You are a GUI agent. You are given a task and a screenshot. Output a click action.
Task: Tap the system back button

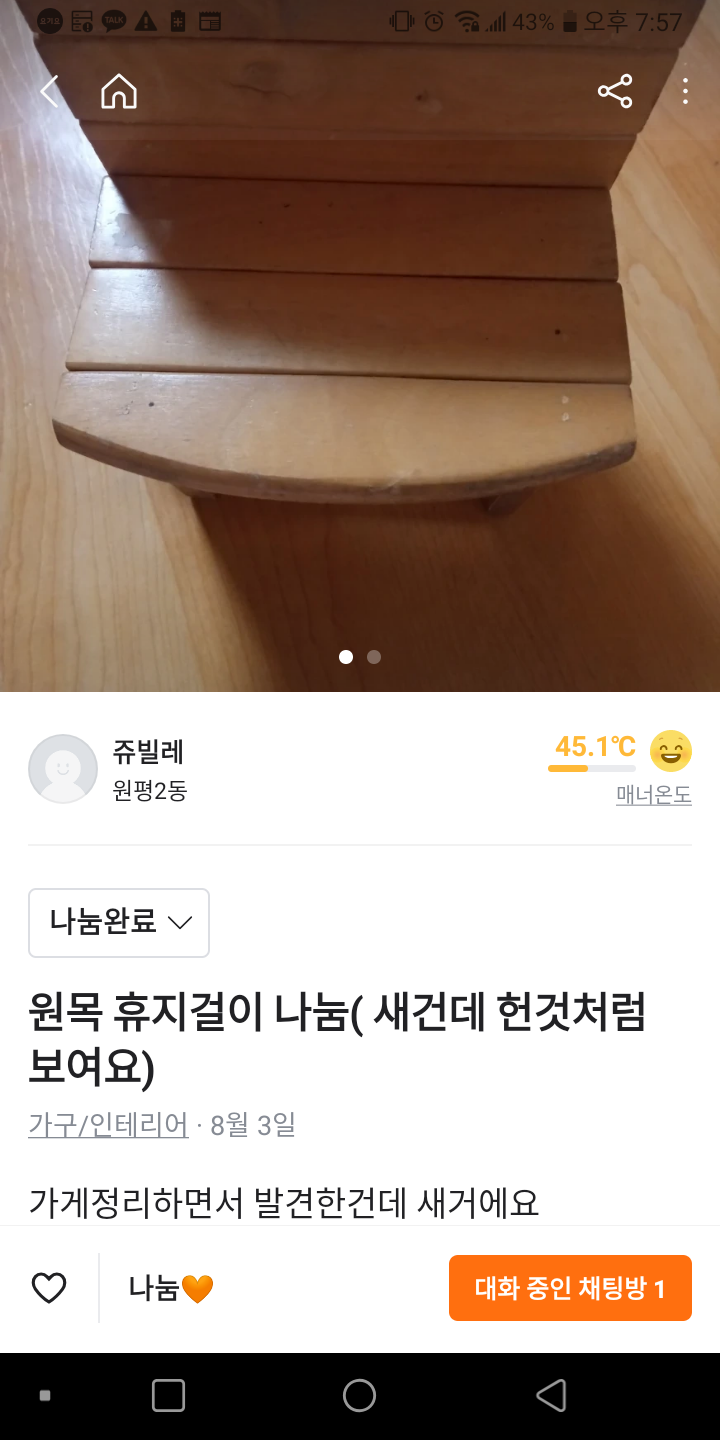[x=551, y=1395]
